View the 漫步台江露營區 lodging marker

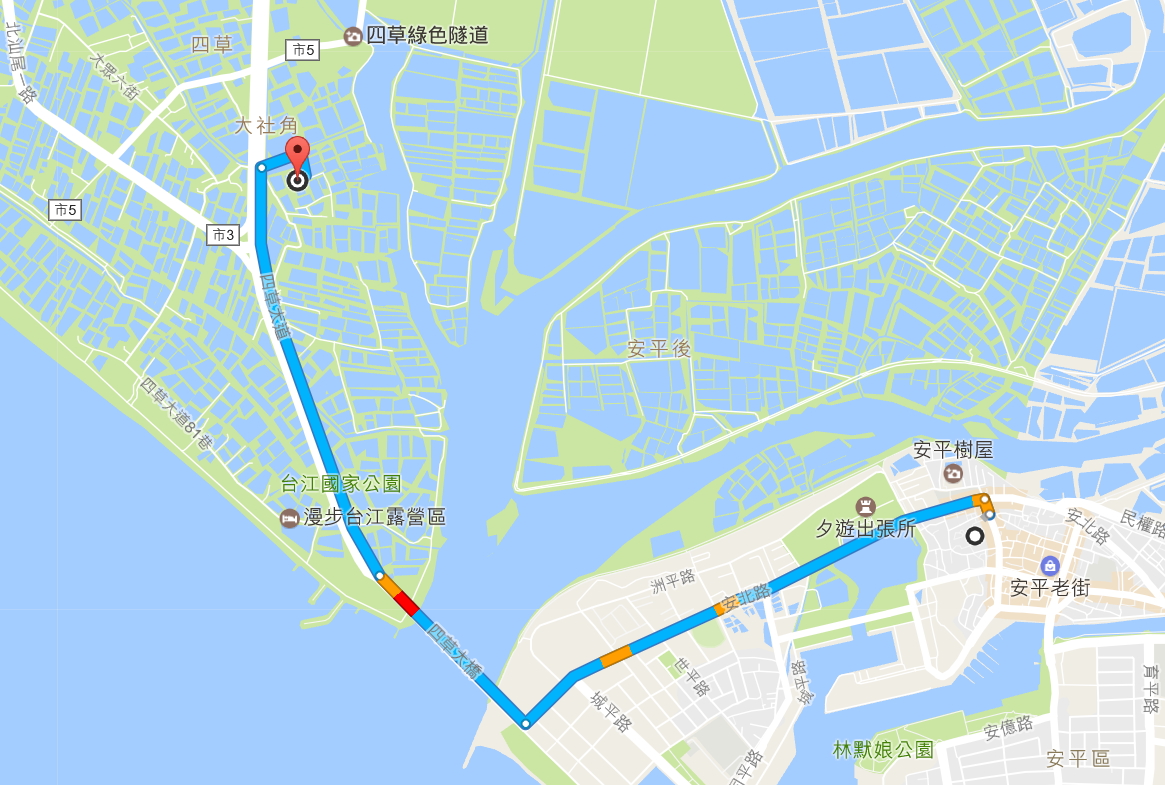289,518
